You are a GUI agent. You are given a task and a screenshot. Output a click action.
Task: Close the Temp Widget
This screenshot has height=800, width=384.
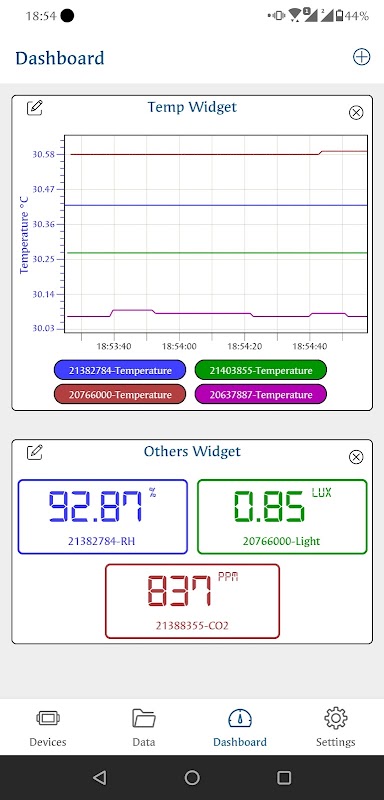point(356,113)
